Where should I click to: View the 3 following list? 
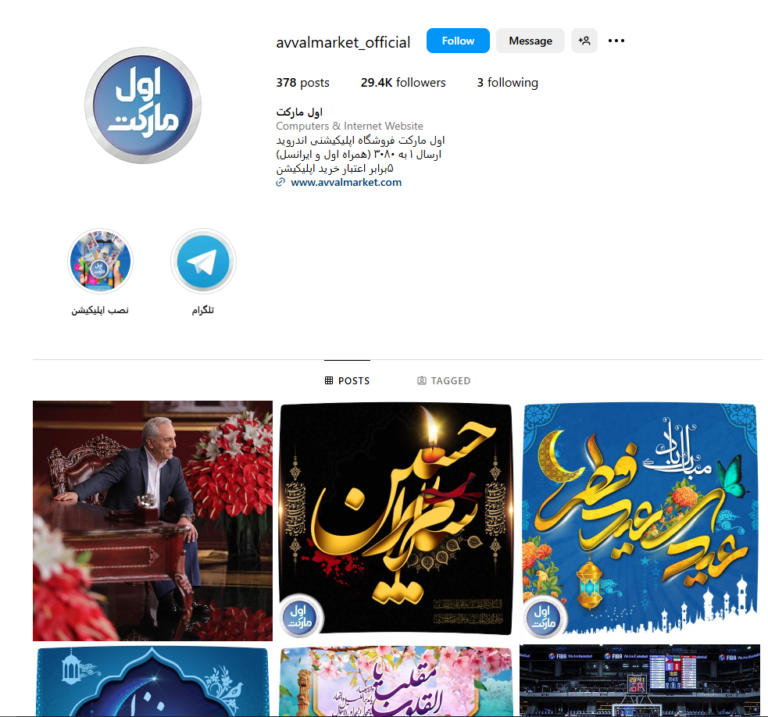(507, 83)
